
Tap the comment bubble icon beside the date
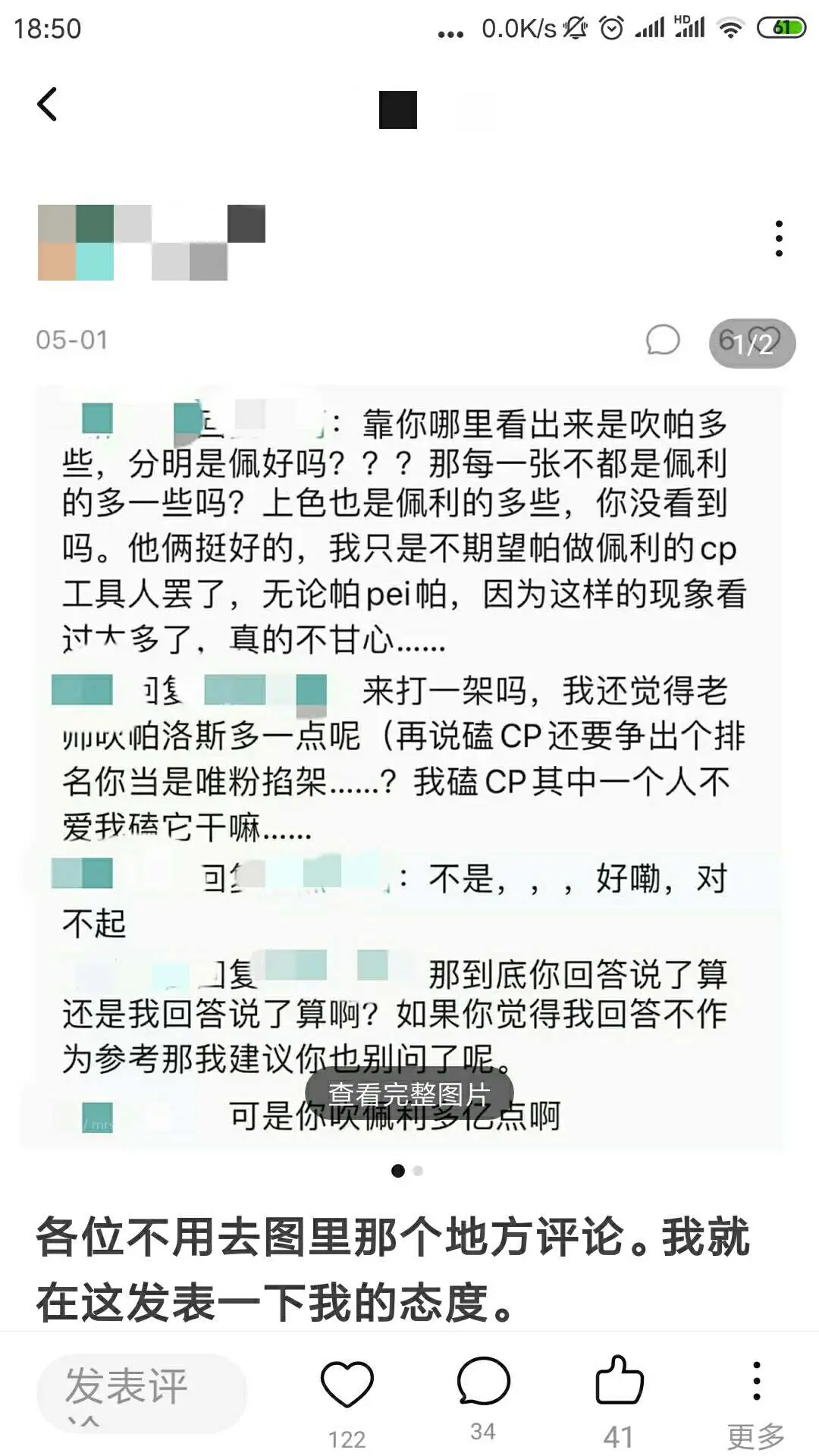point(662,340)
